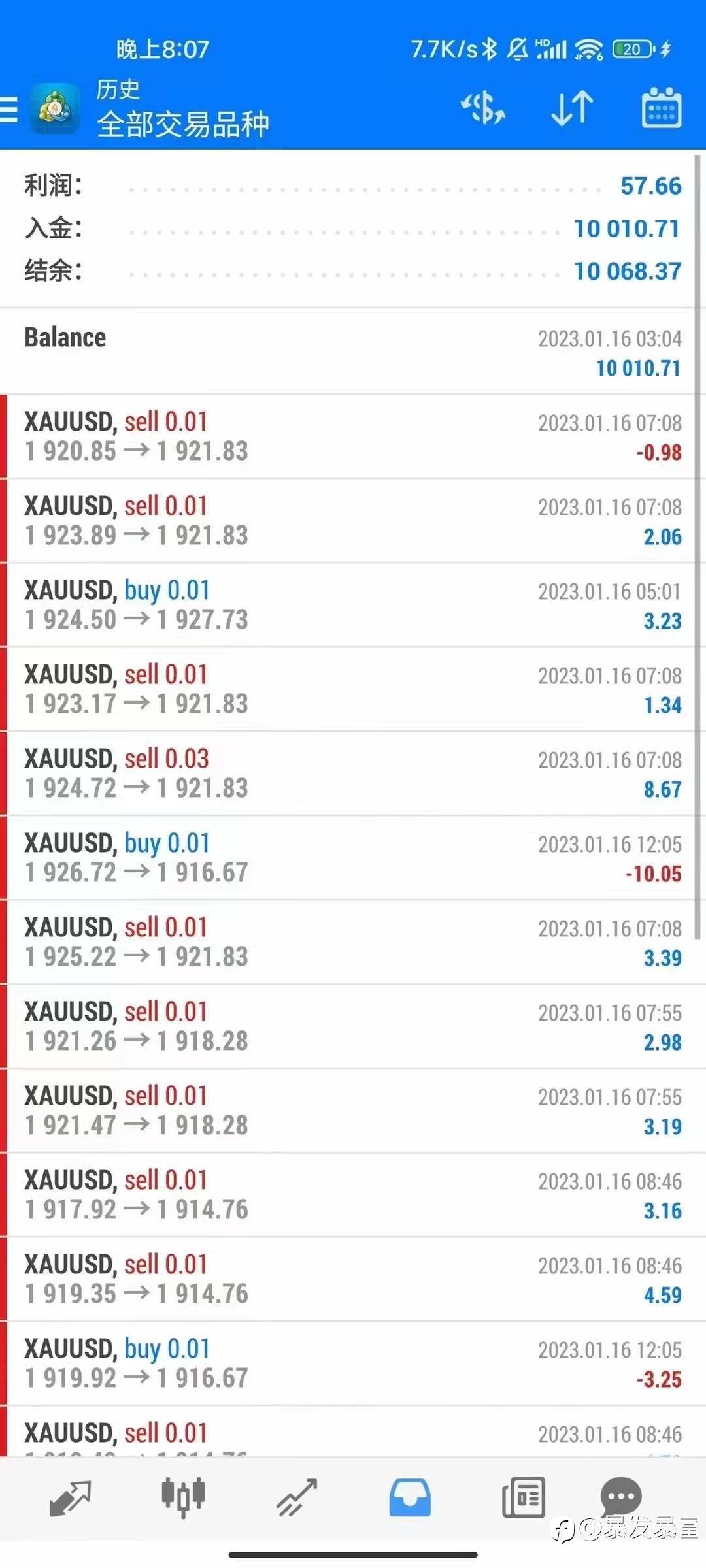Open the messages chat tab
This screenshot has height=1568, width=706.
pyautogui.click(x=621, y=1496)
